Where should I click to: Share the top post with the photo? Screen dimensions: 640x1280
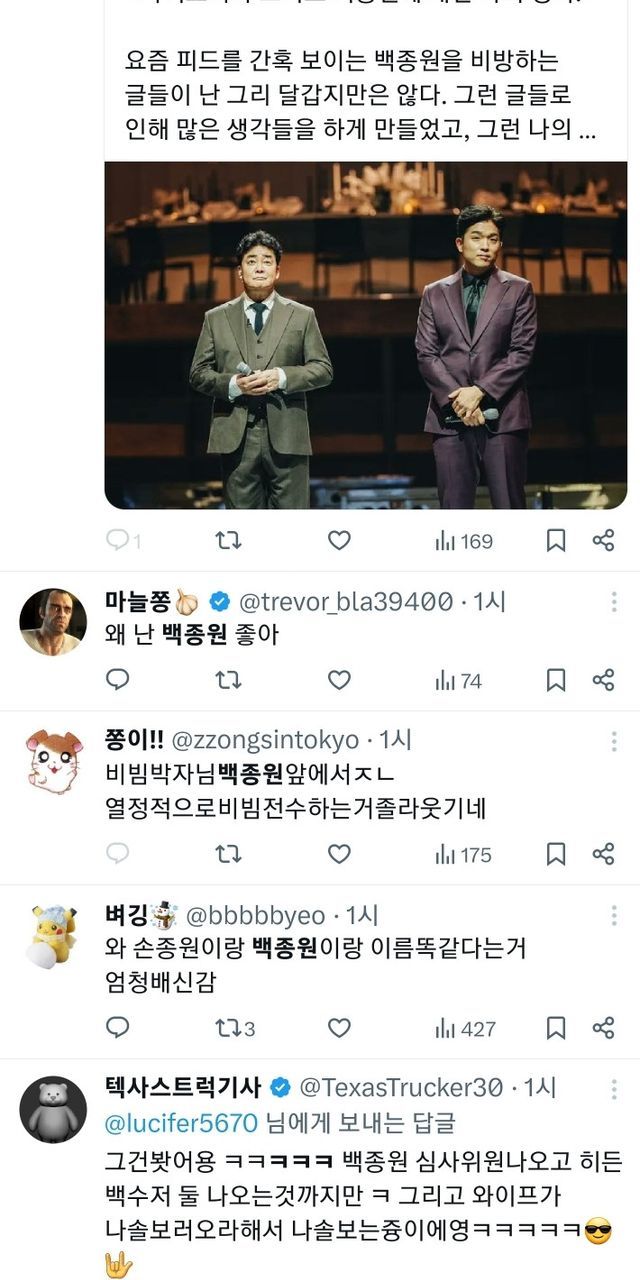(603, 541)
